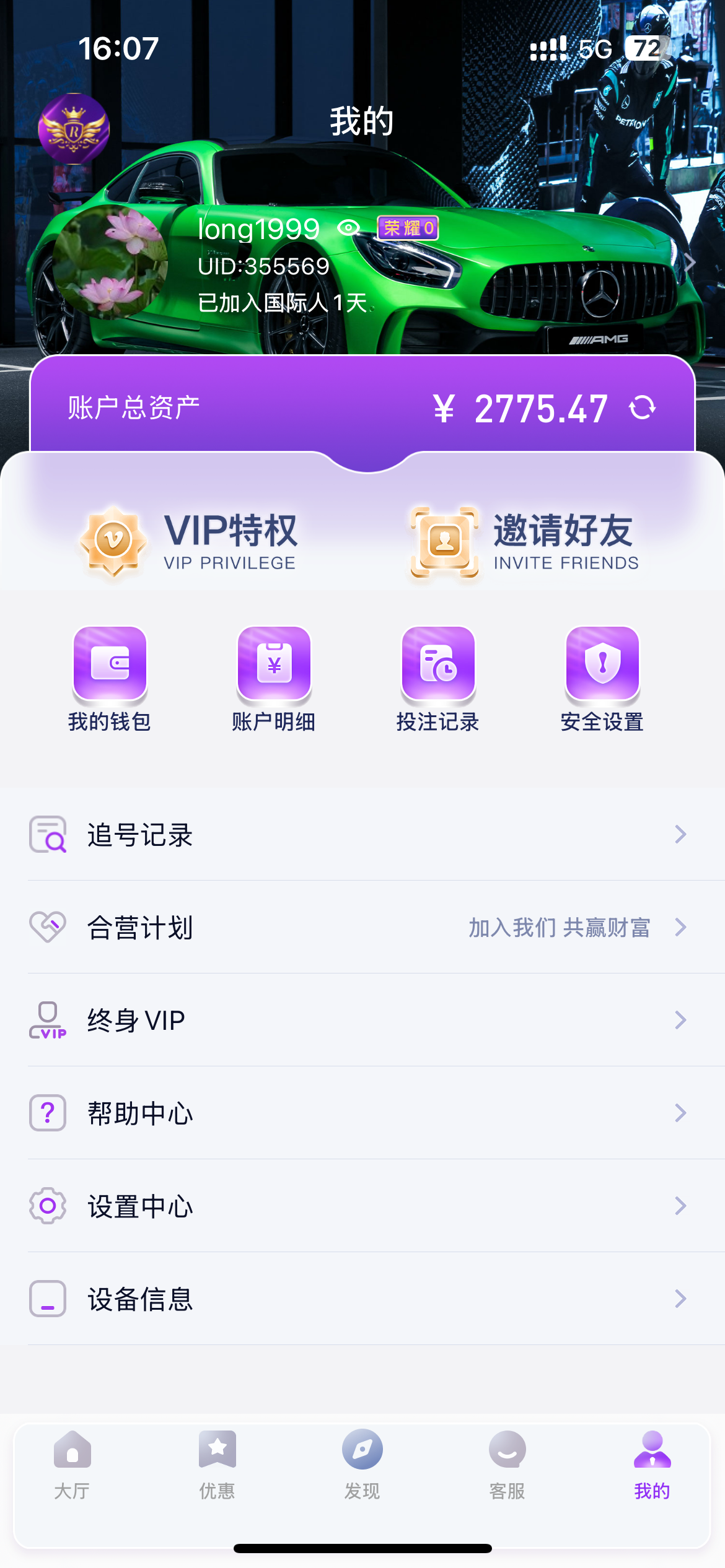This screenshot has height=1568, width=725.
Task: Tap the profile header chevron arrow
Action: click(690, 263)
